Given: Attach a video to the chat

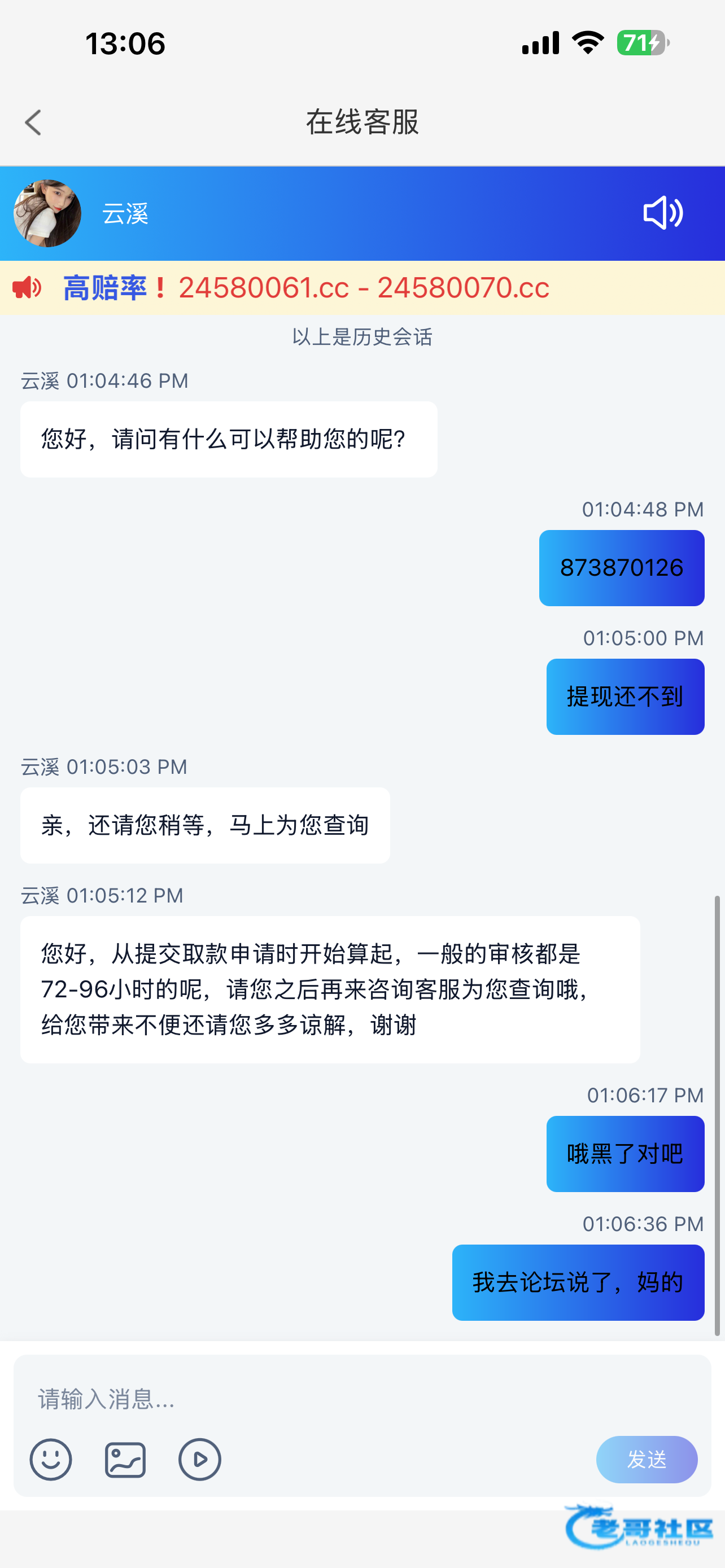Looking at the screenshot, I should (x=200, y=1460).
